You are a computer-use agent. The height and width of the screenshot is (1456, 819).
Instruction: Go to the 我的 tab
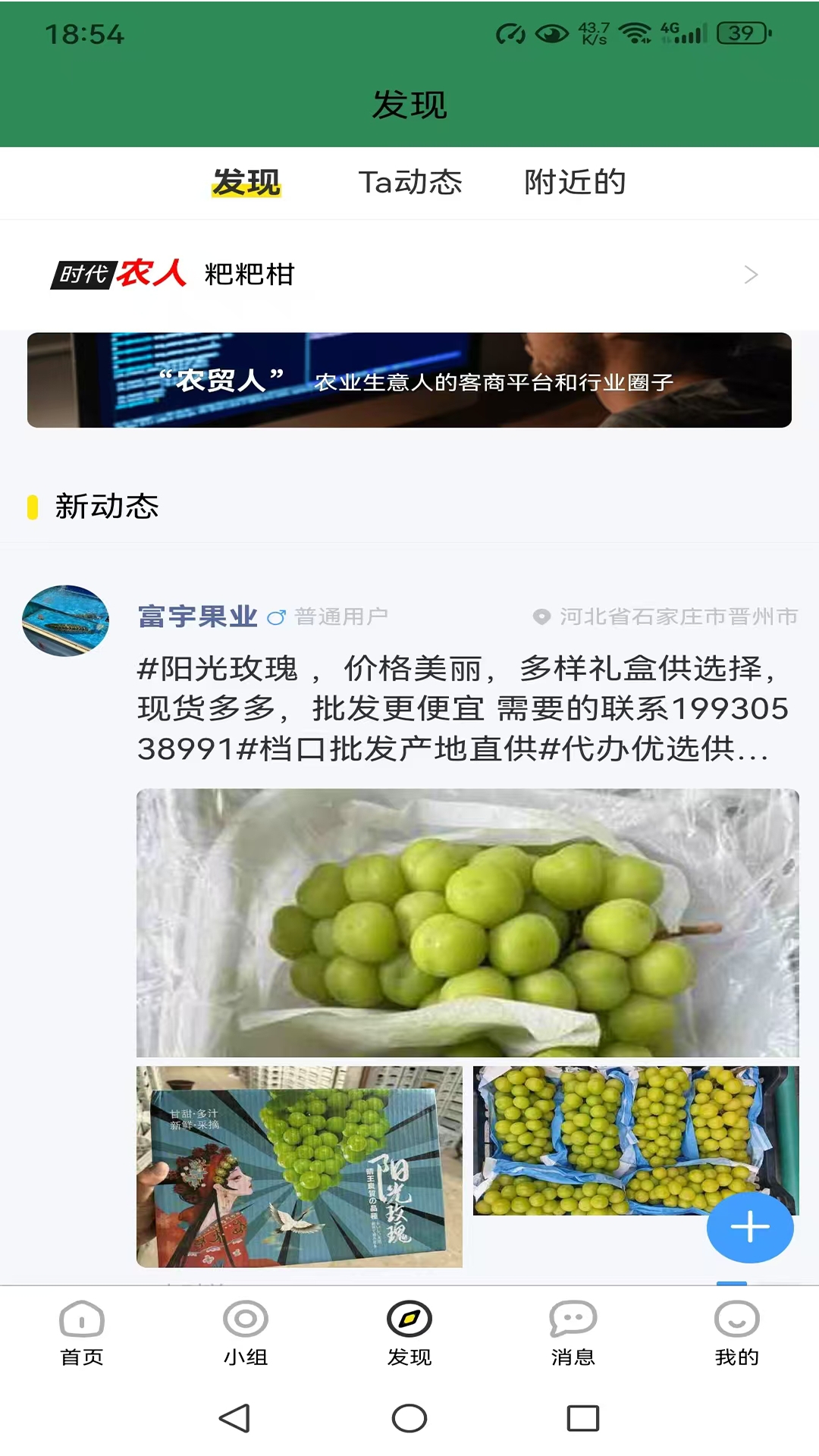736,1333
